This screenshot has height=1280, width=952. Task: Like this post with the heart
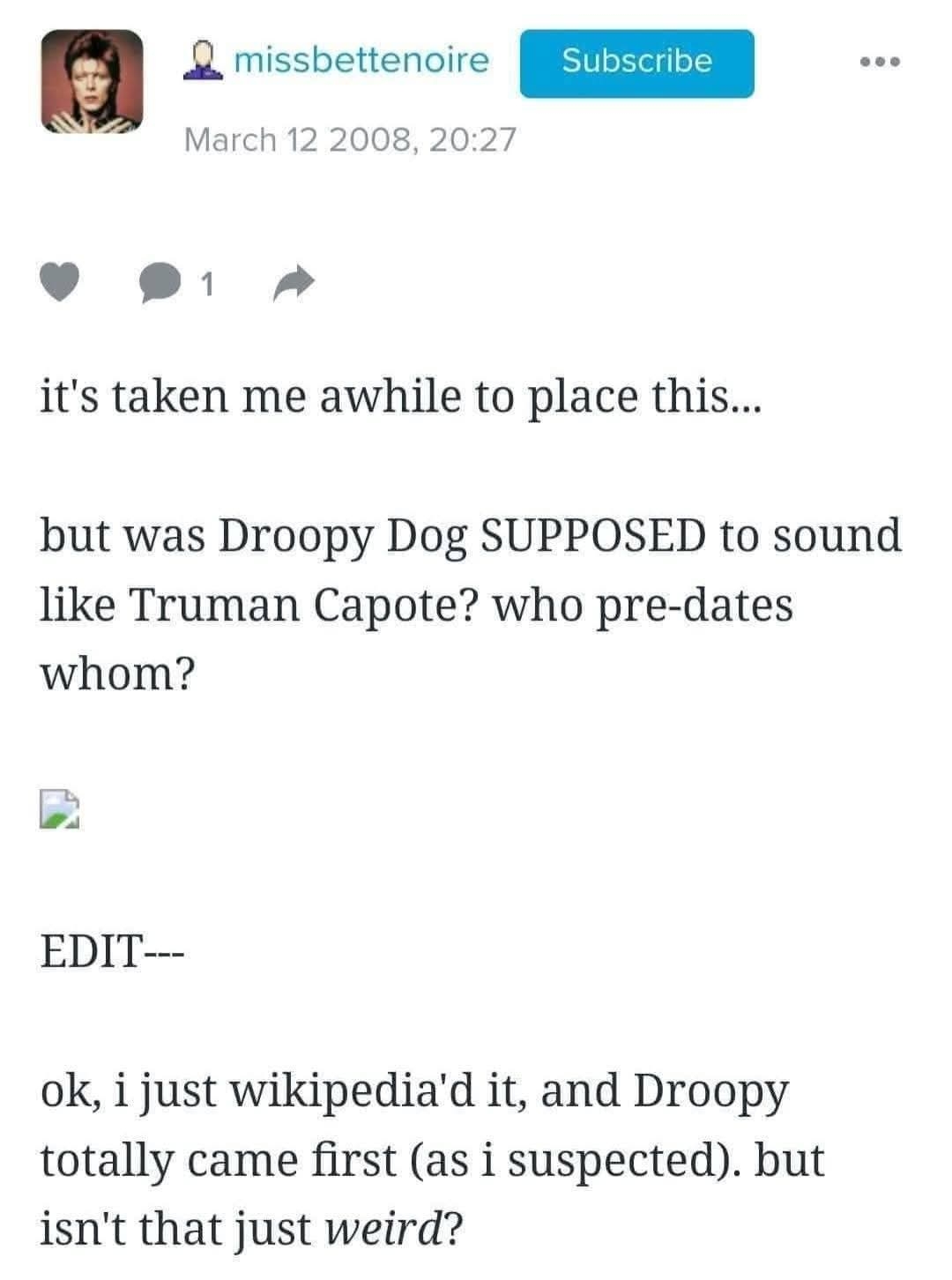click(61, 283)
